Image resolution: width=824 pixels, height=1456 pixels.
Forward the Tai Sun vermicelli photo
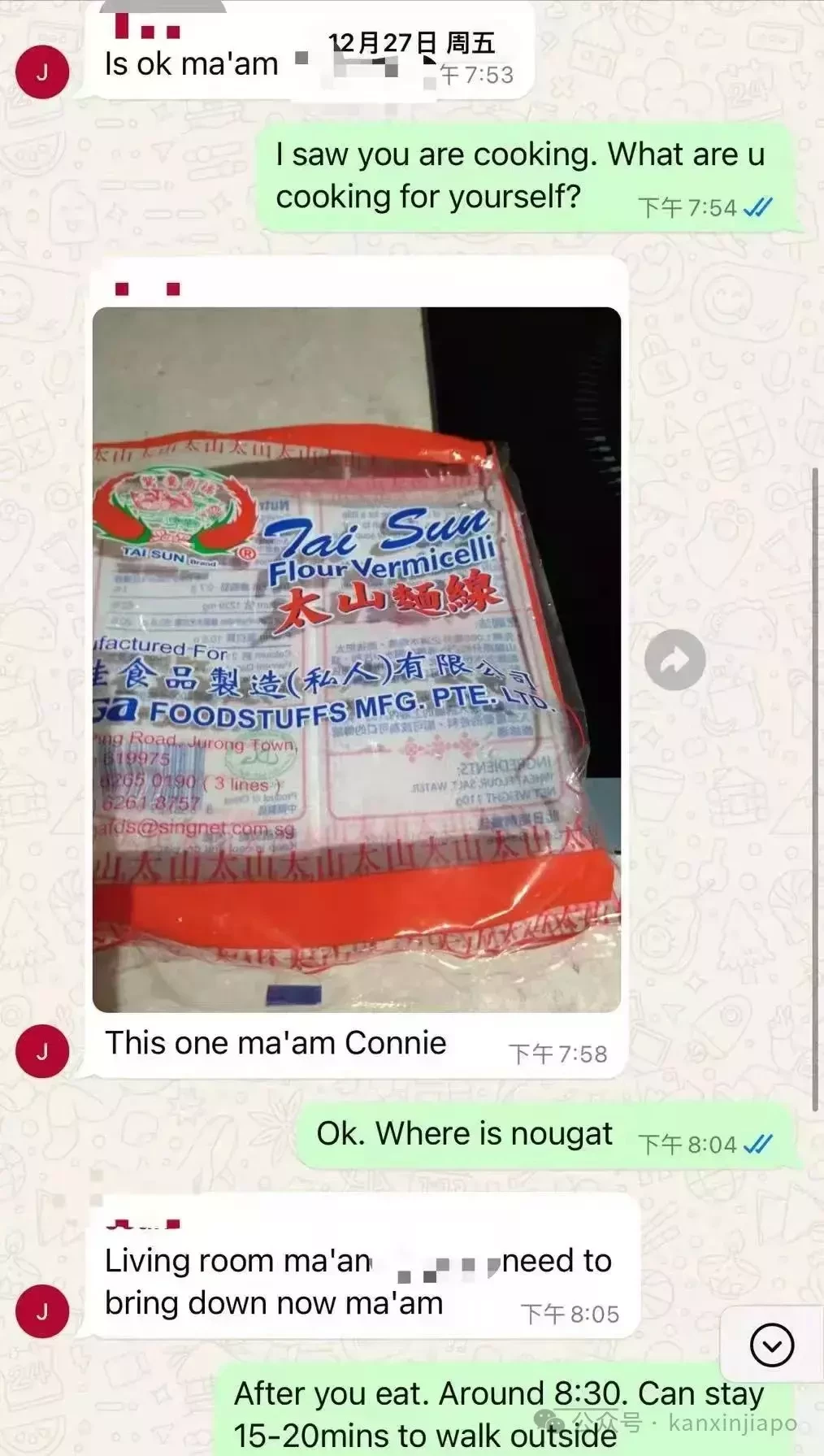click(674, 660)
